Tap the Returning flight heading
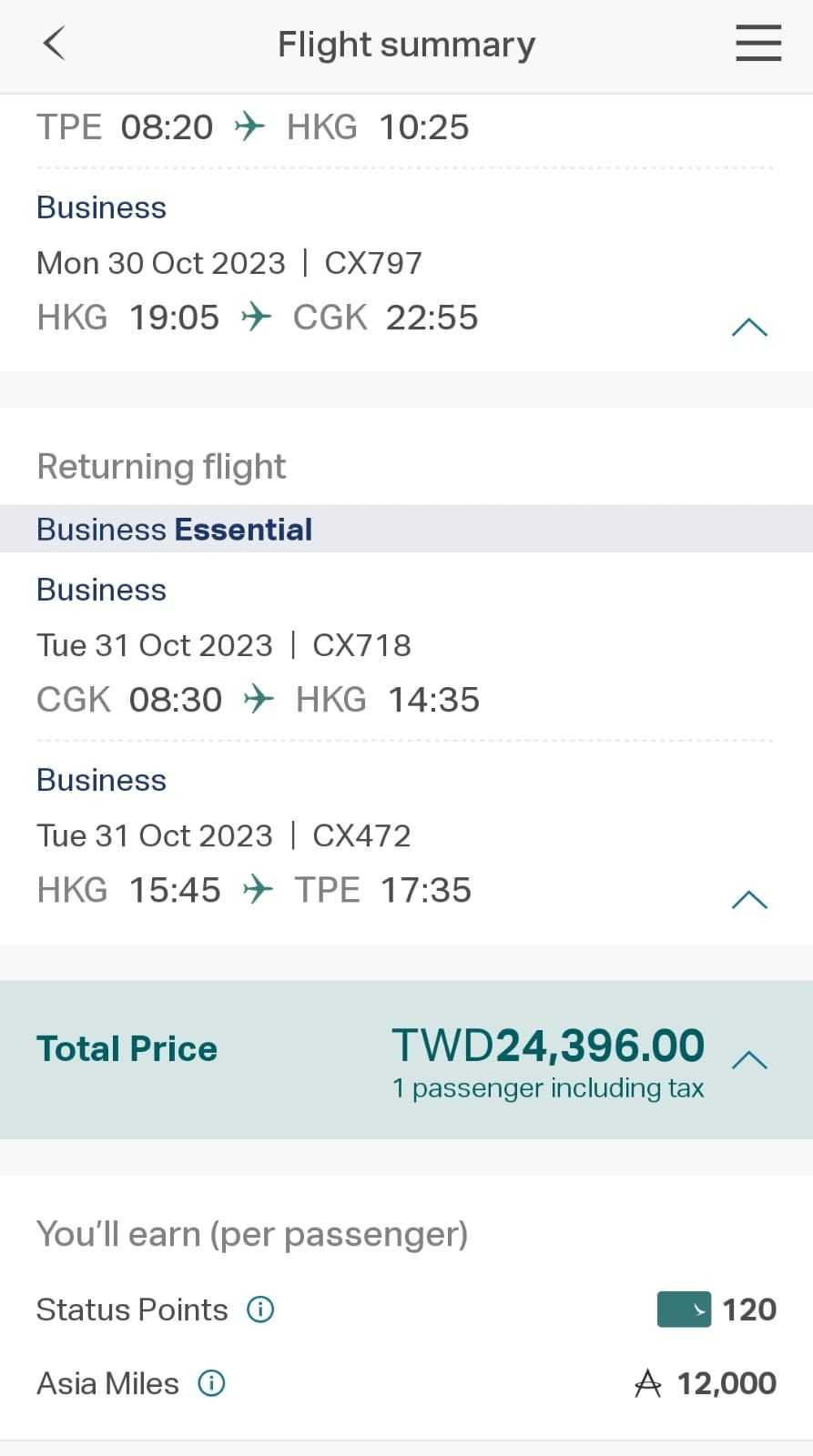Screen dimensions: 813x1456 (x=161, y=466)
